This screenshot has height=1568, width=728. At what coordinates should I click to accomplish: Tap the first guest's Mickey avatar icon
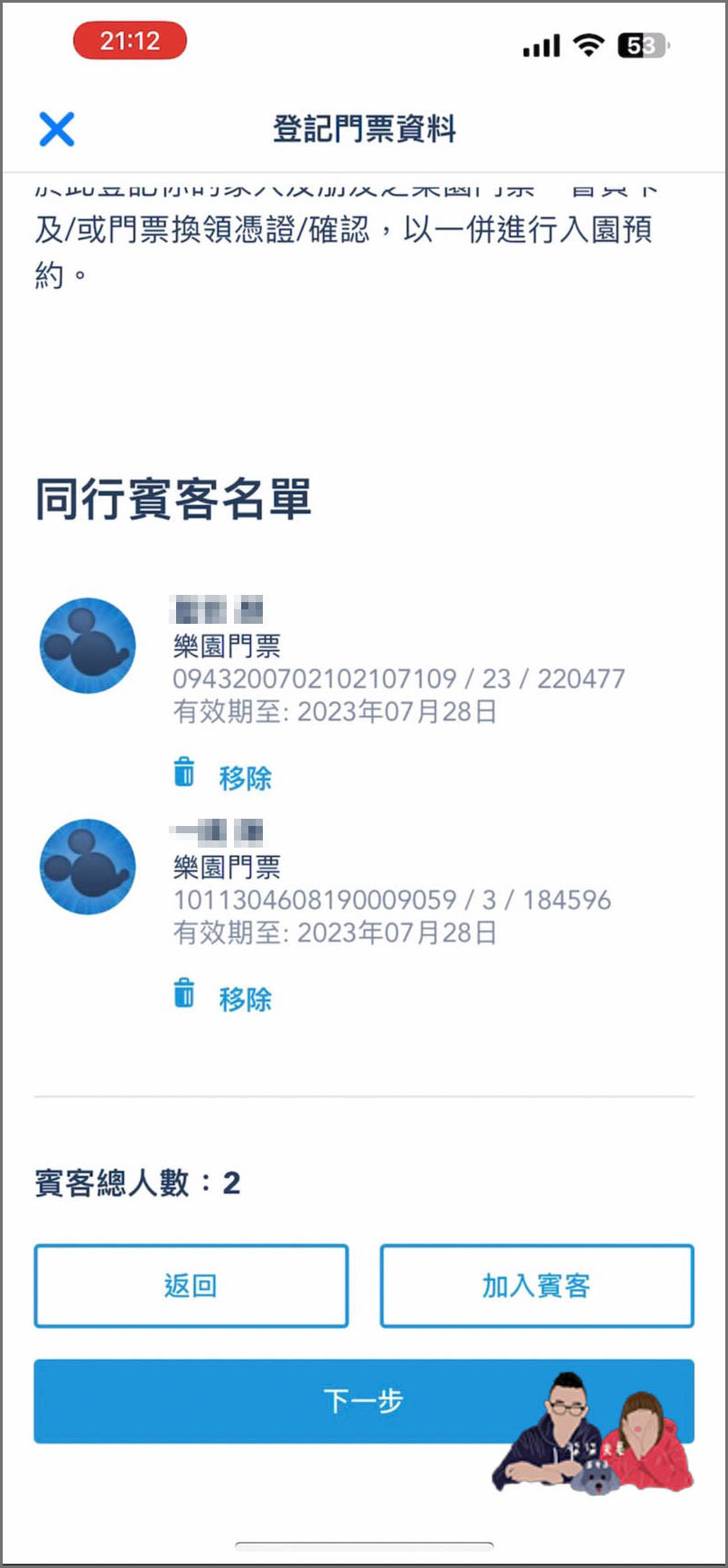click(87, 646)
